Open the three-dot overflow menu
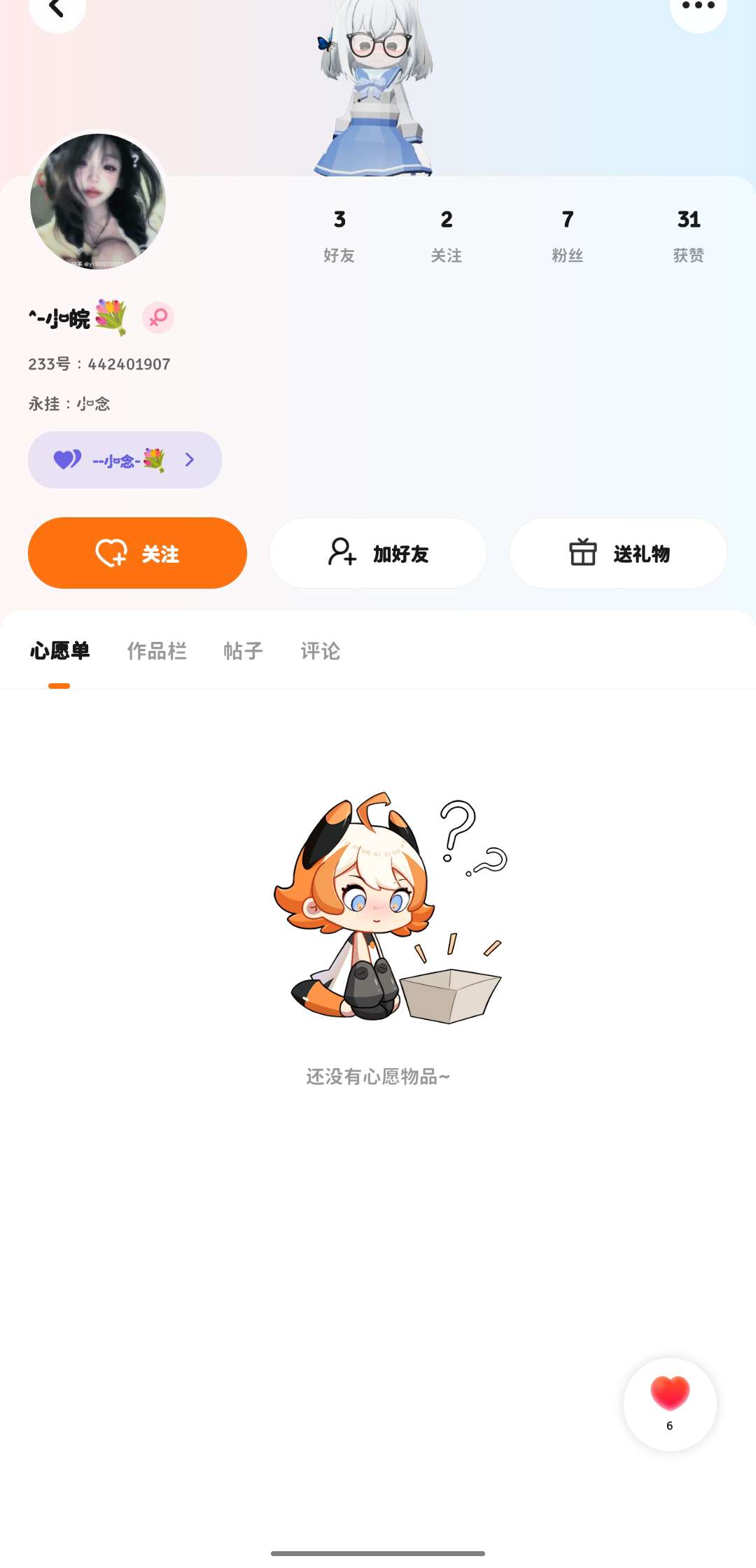Viewport: 756px width, 1568px height. pos(698,7)
